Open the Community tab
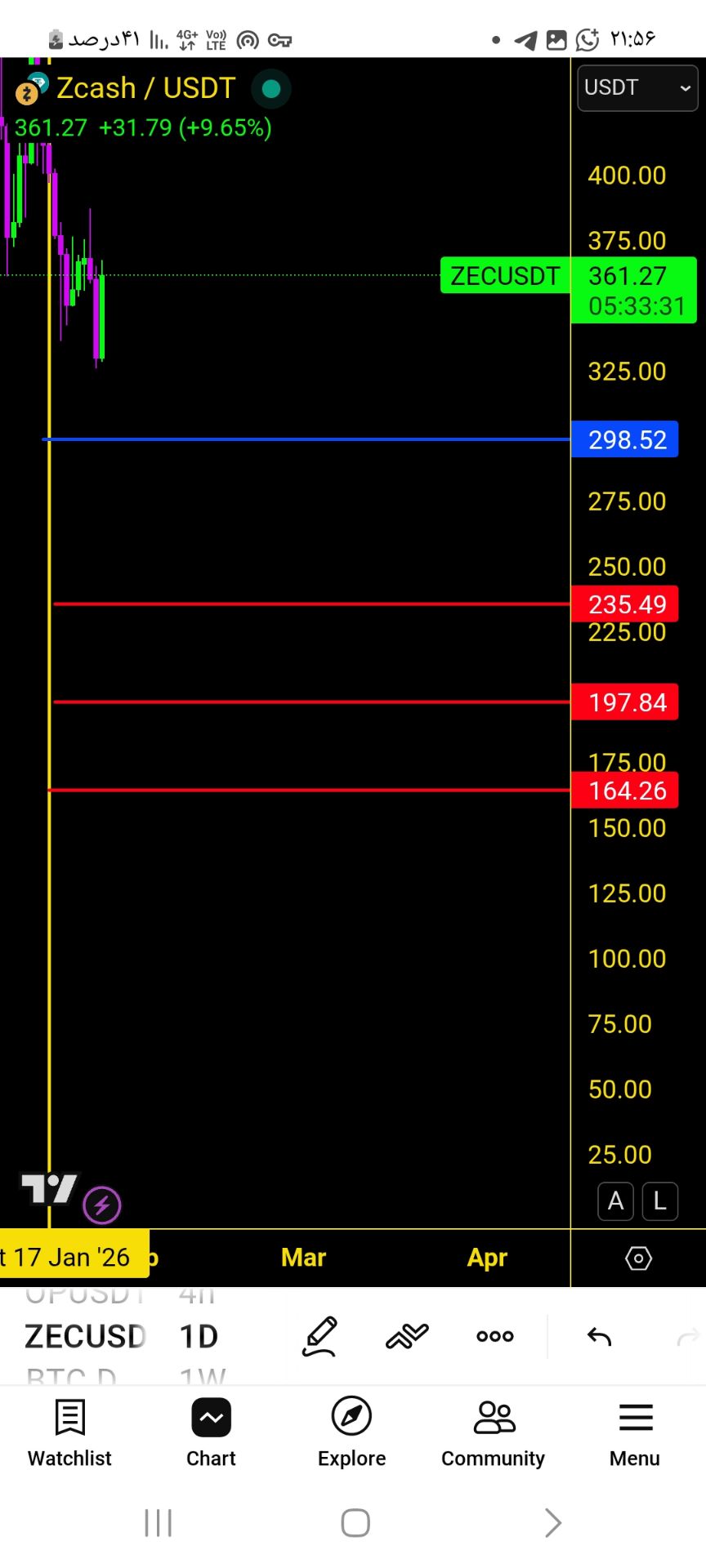This screenshot has width=706, height=1568. coord(494,1432)
